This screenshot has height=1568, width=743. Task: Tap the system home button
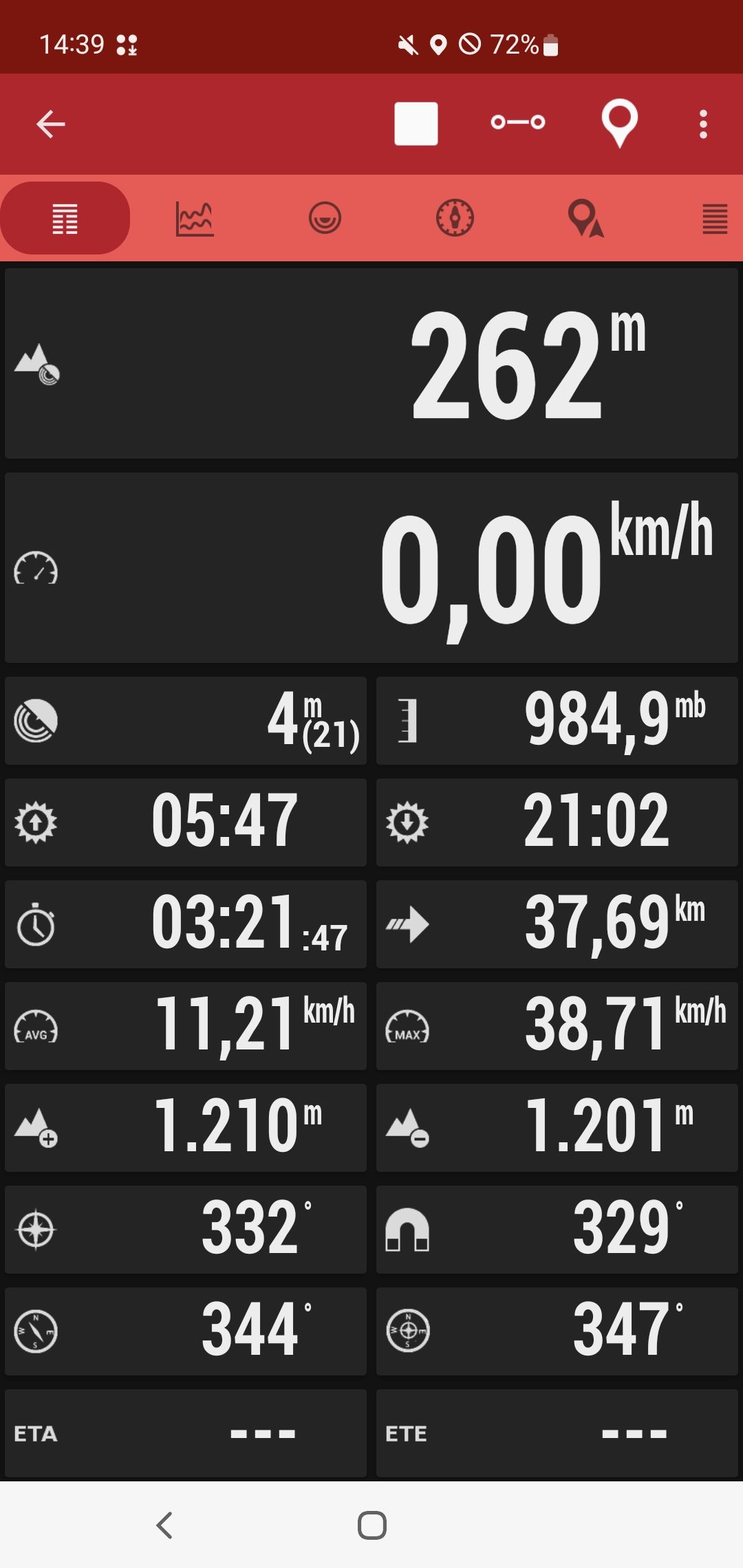click(x=372, y=1525)
